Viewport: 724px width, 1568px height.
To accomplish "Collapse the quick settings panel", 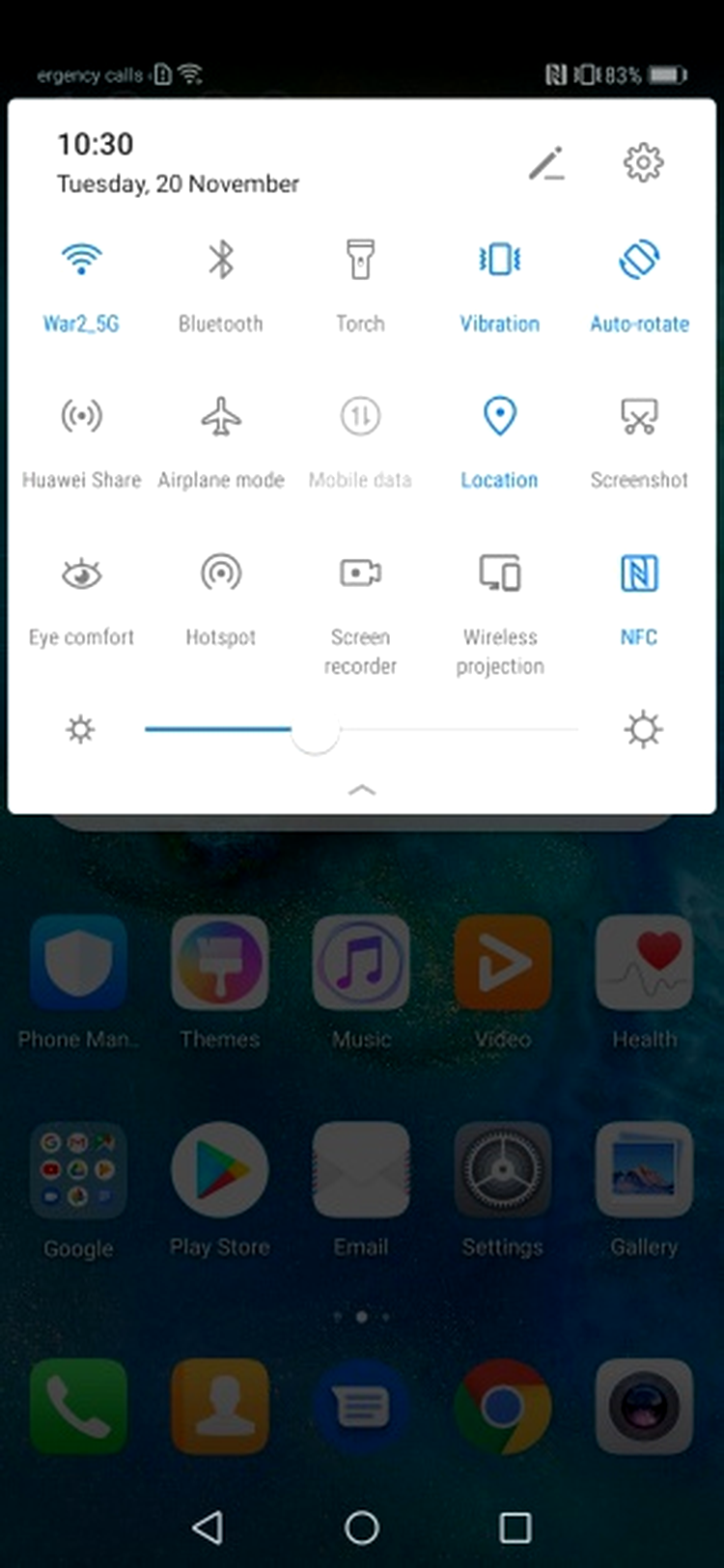I will coord(361,790).
